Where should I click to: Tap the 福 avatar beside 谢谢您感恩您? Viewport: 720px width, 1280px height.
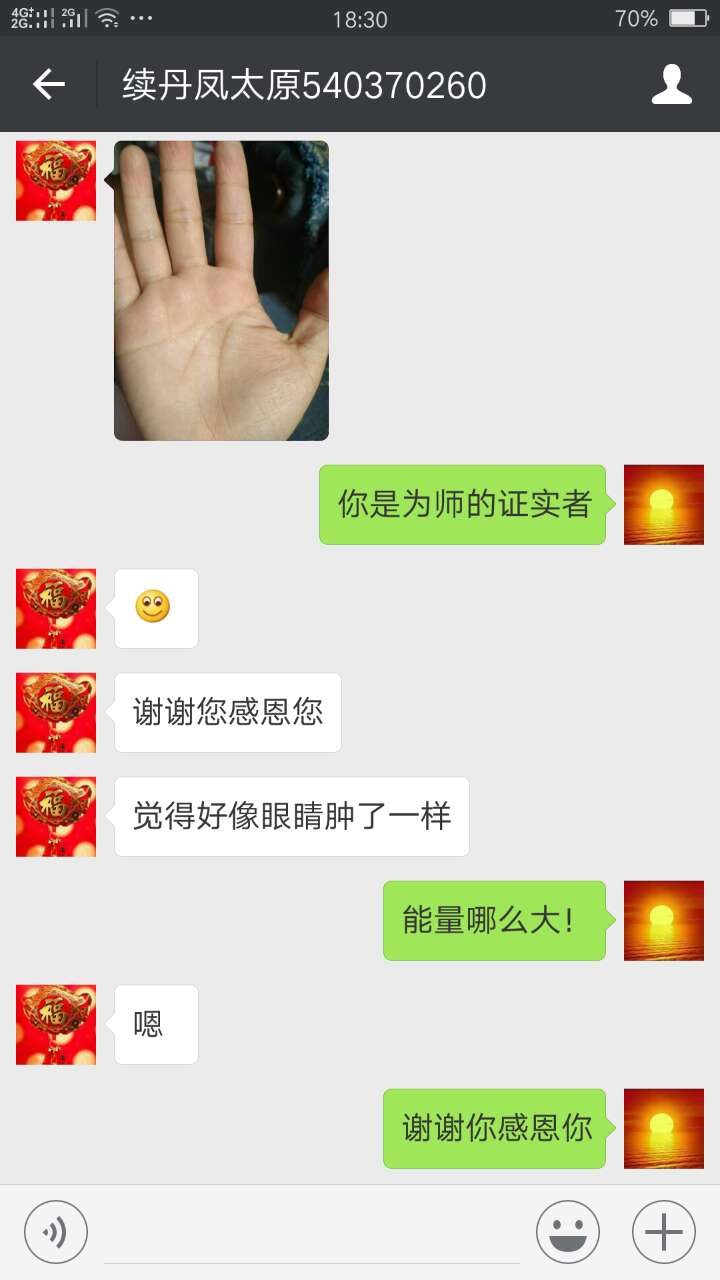(56, 712)
